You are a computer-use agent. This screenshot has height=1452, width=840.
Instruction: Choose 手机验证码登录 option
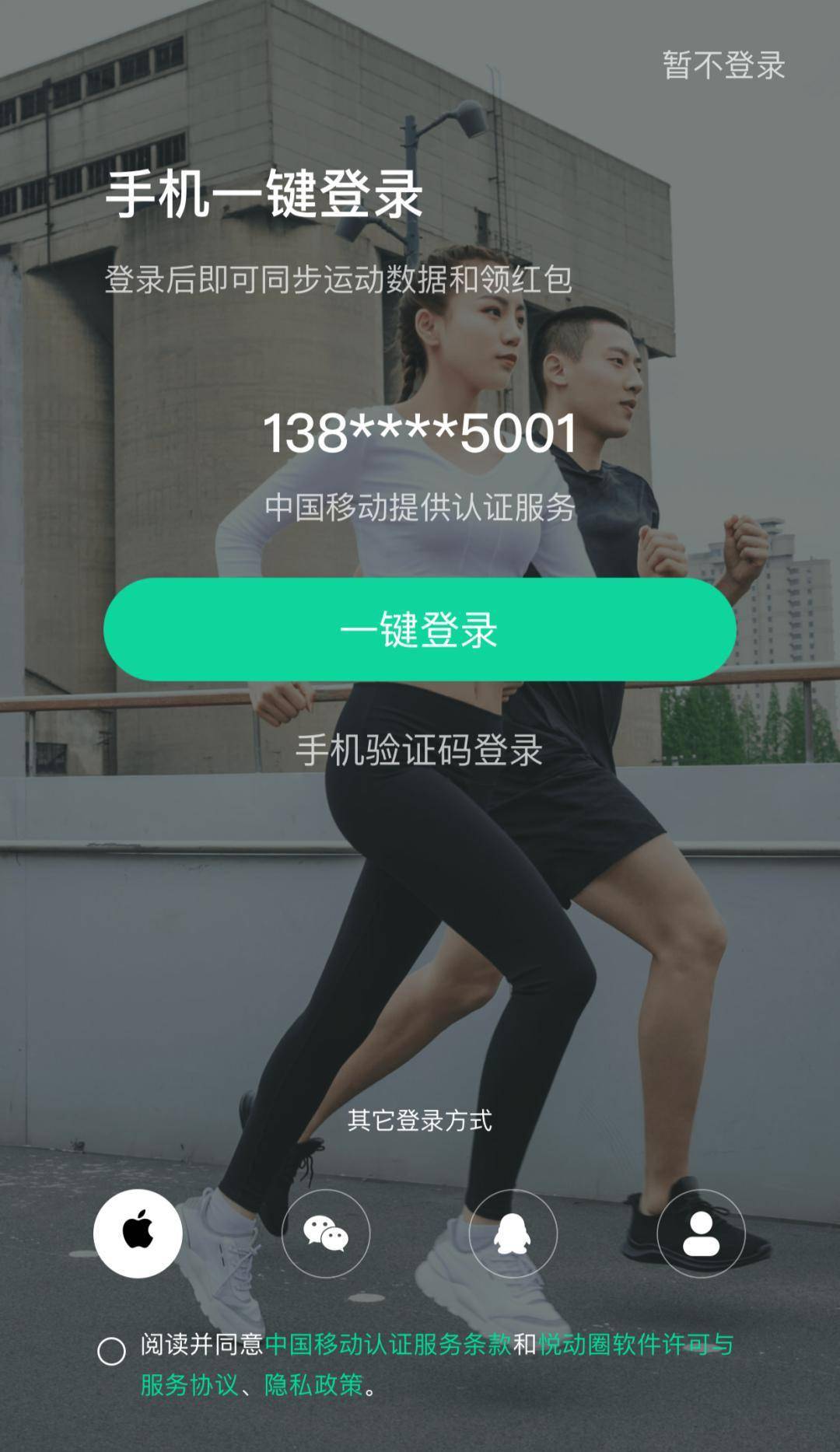click(419, 750)
